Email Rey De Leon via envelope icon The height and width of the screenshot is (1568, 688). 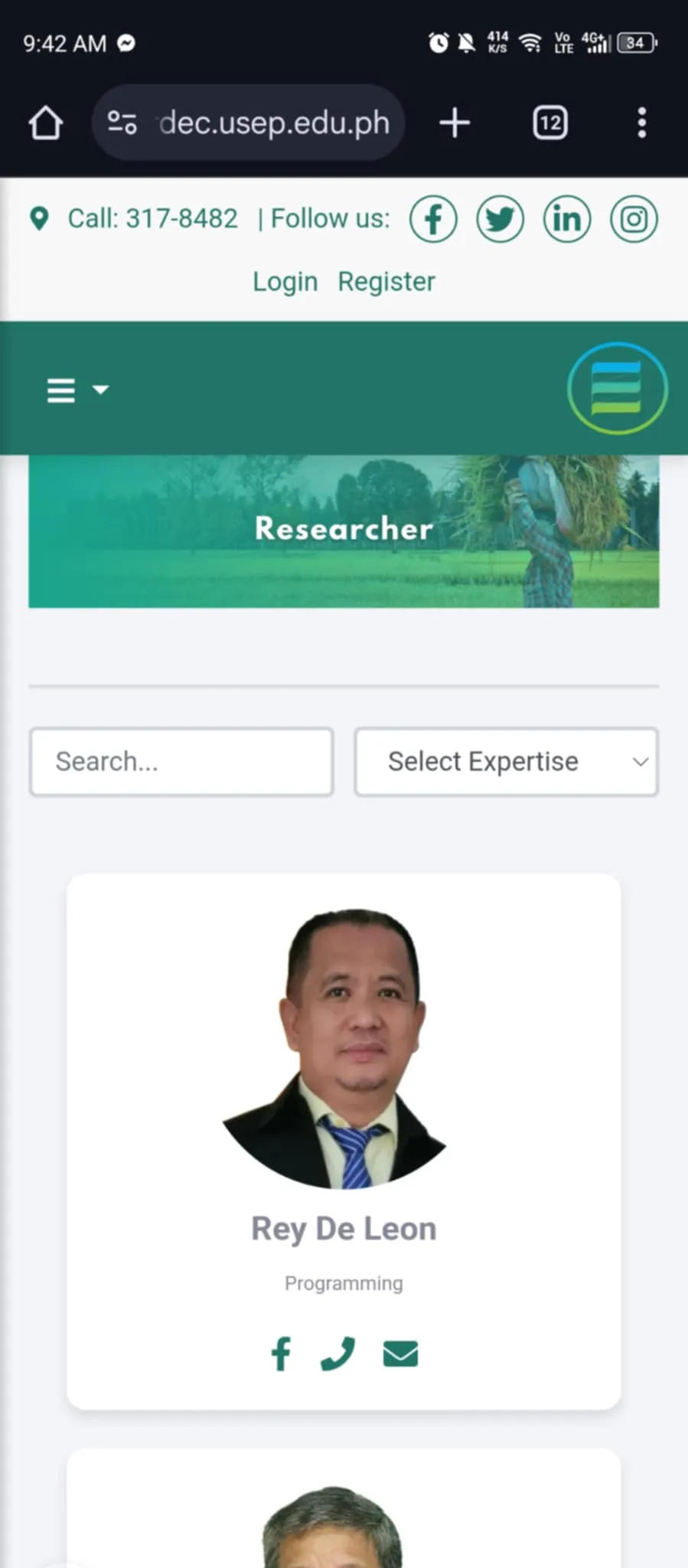pos(400,1354)
